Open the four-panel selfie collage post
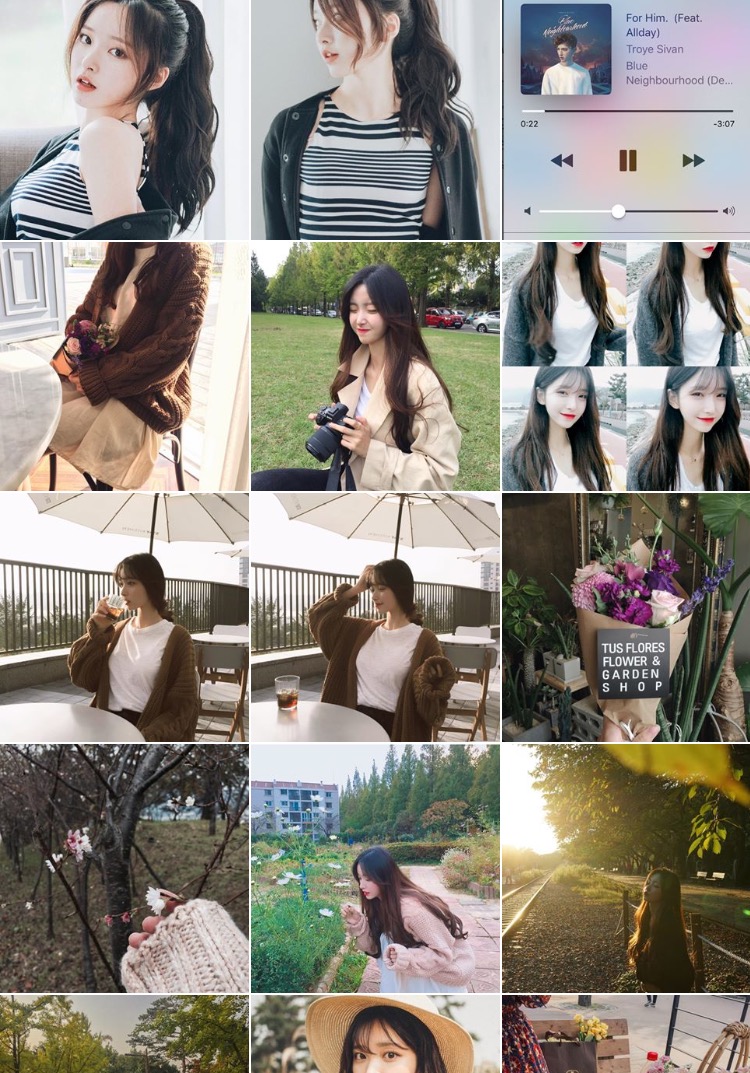This screenshot has height=1073, width=750. point(626,366)
